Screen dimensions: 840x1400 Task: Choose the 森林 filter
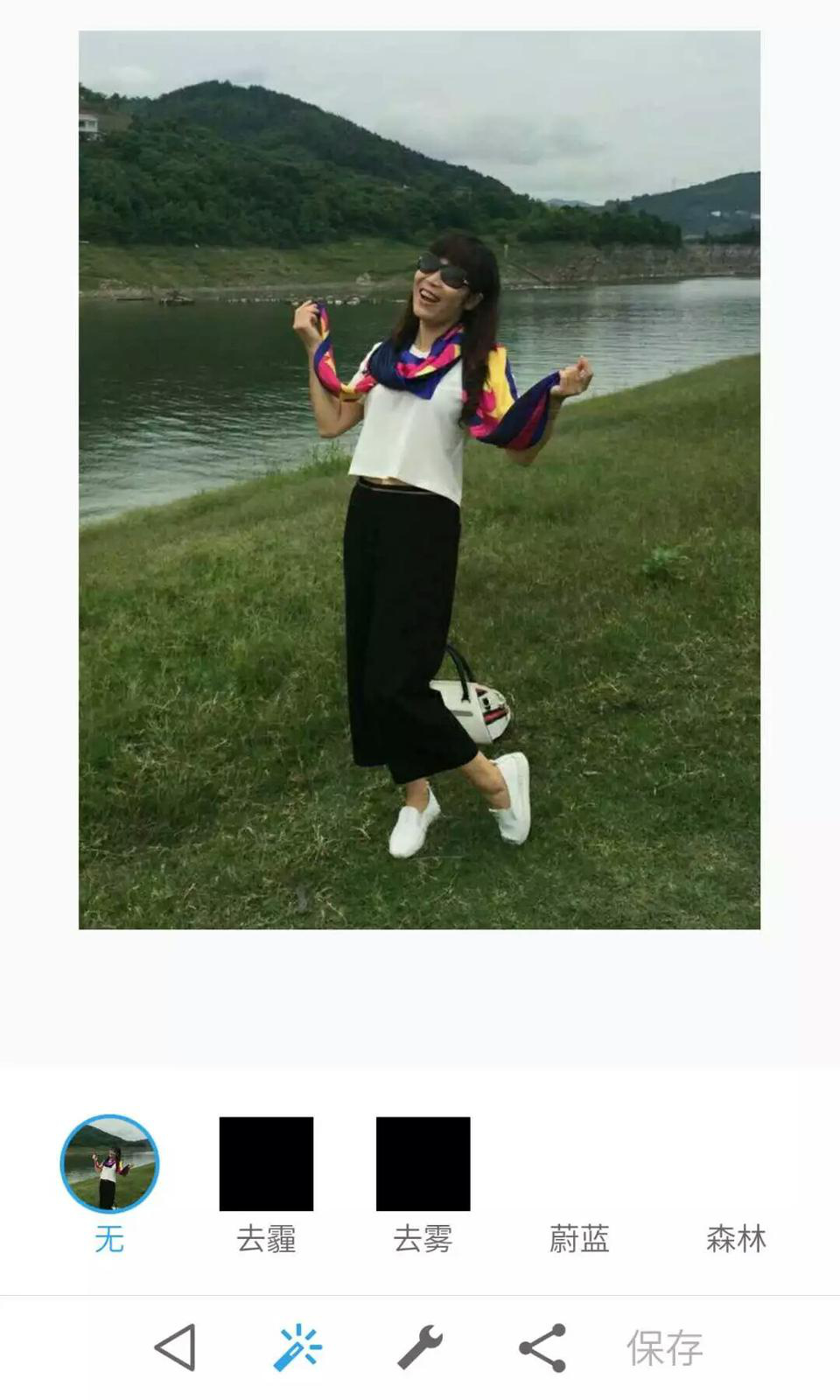736,1238
